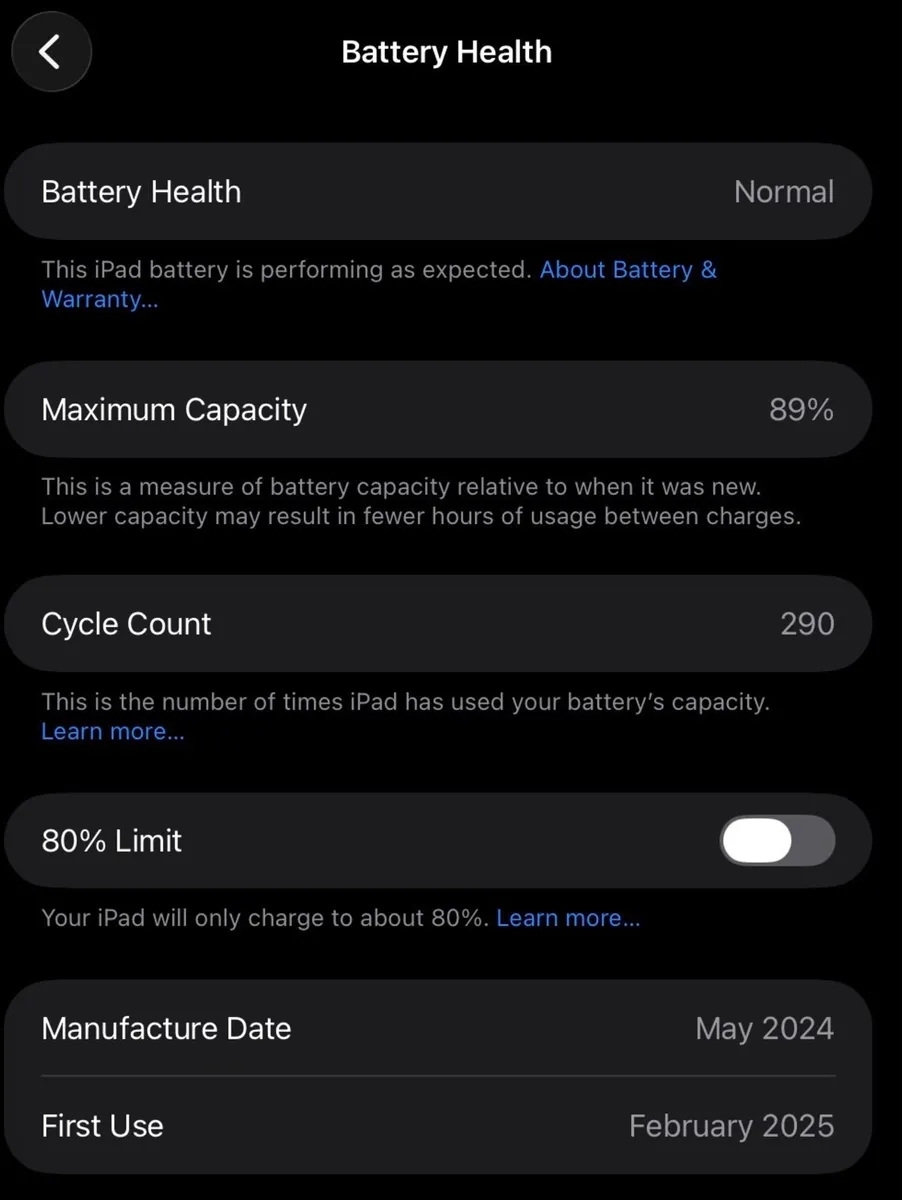This screenshot has width=902, height=1200.
Task: Tap the 89% capacity value
Action: click(800, 409)
